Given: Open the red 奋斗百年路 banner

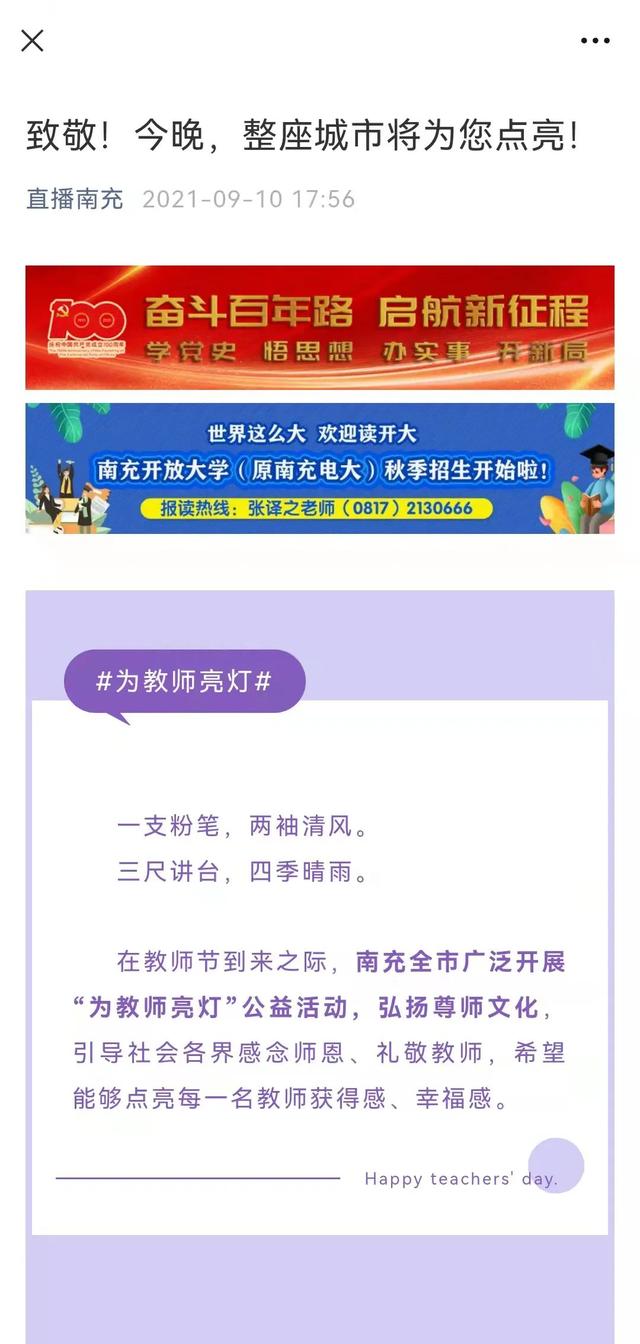Looking at the screenshot, I should (x=320, y=327).
